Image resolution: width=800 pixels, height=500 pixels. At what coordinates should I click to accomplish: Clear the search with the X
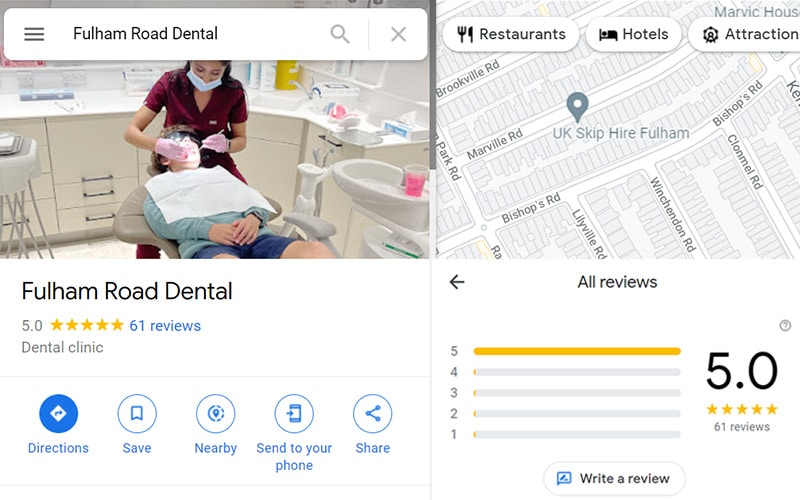pos(398,34)
